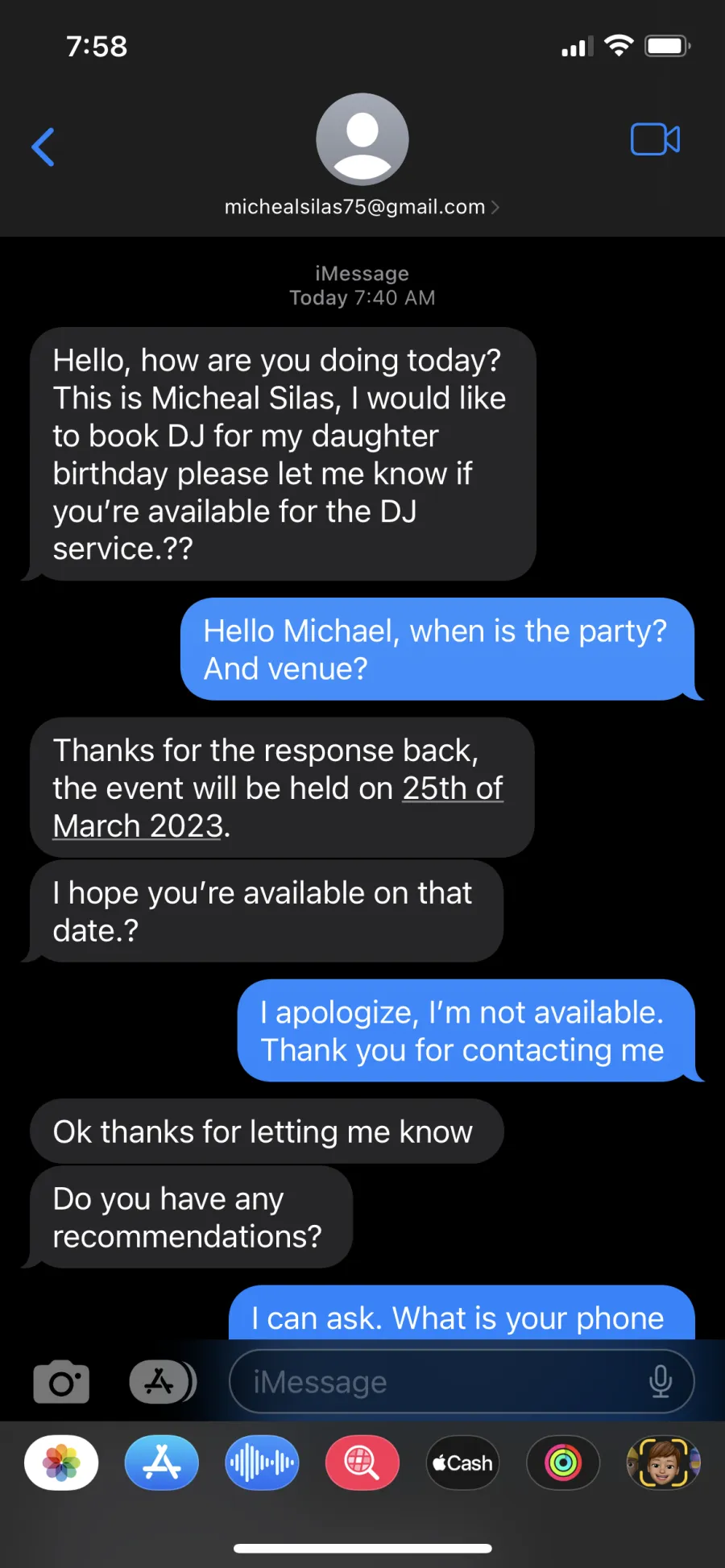This screenshot has height=1568, width=725.
Task: Open the Photos app in the app strip
Action: tap(61, 1463)
